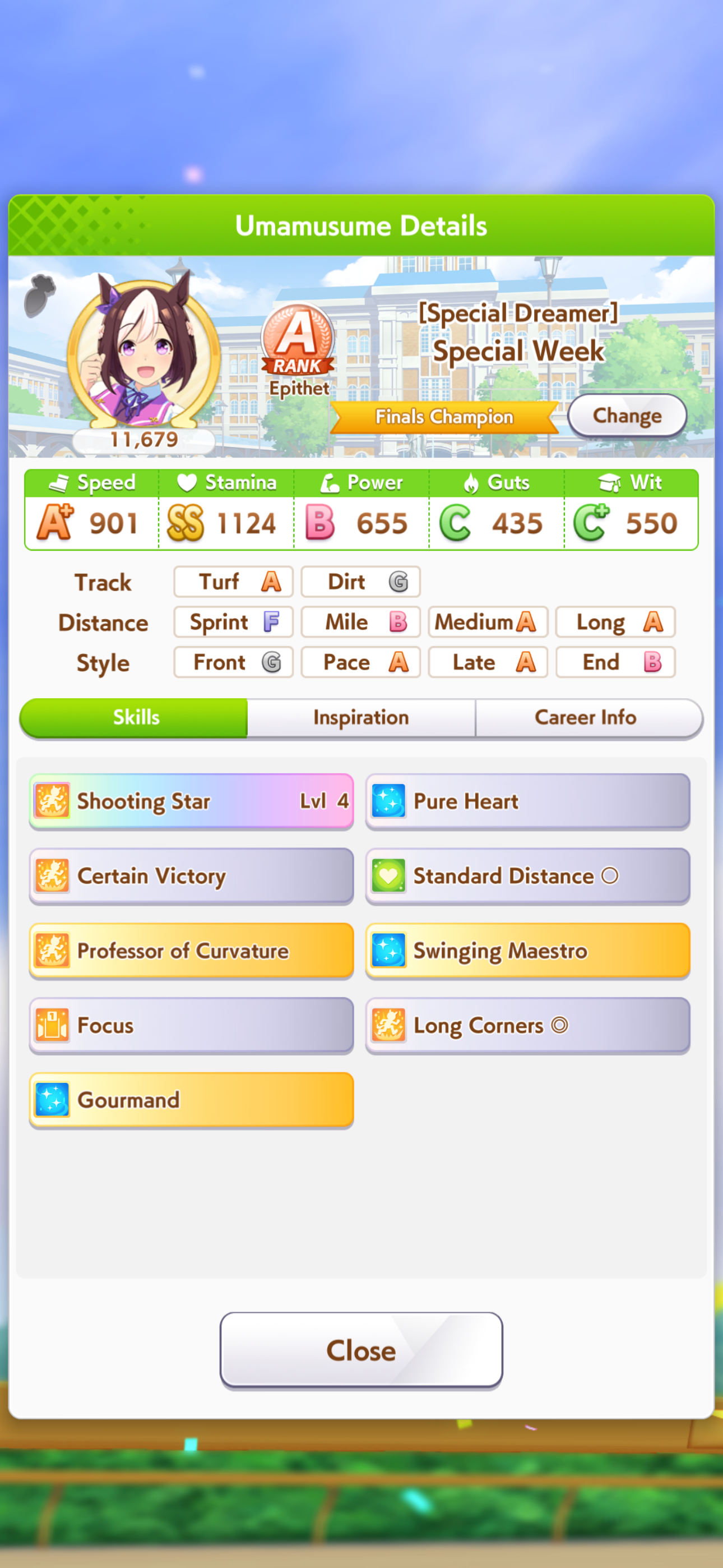Tap the Focus skill

(x=191, y=1026)
